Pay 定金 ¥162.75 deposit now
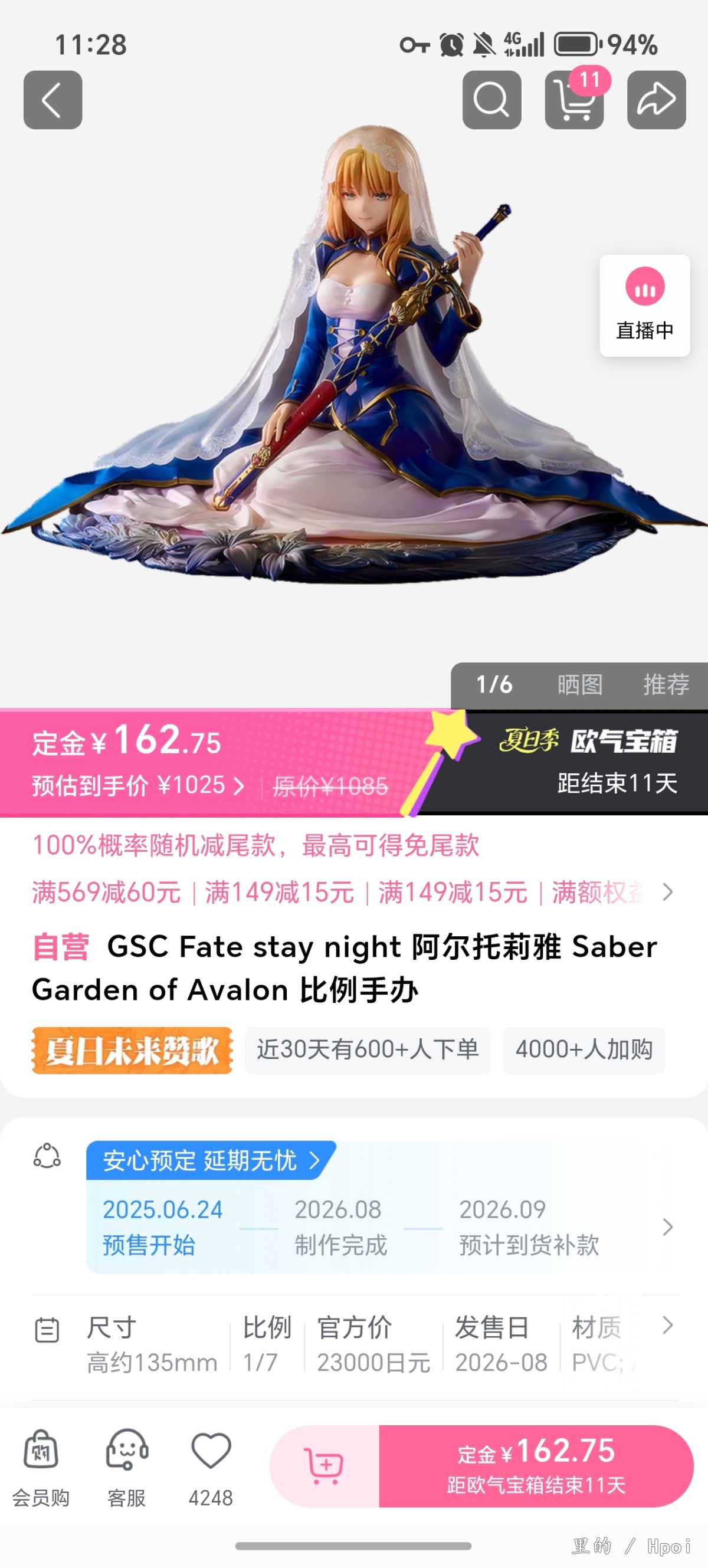 [x=536, y=1466]
